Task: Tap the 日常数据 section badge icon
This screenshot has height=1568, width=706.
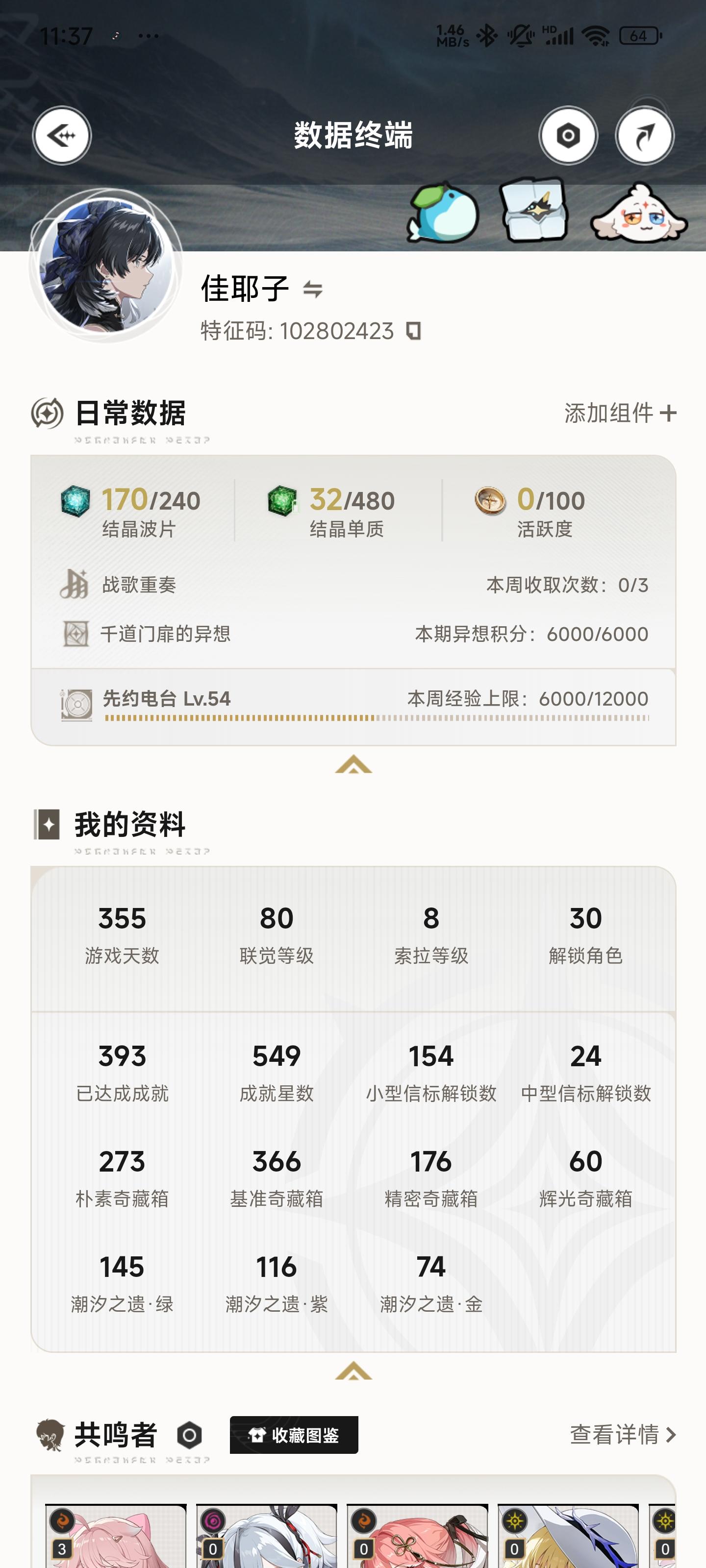Action: coord(49,412)
